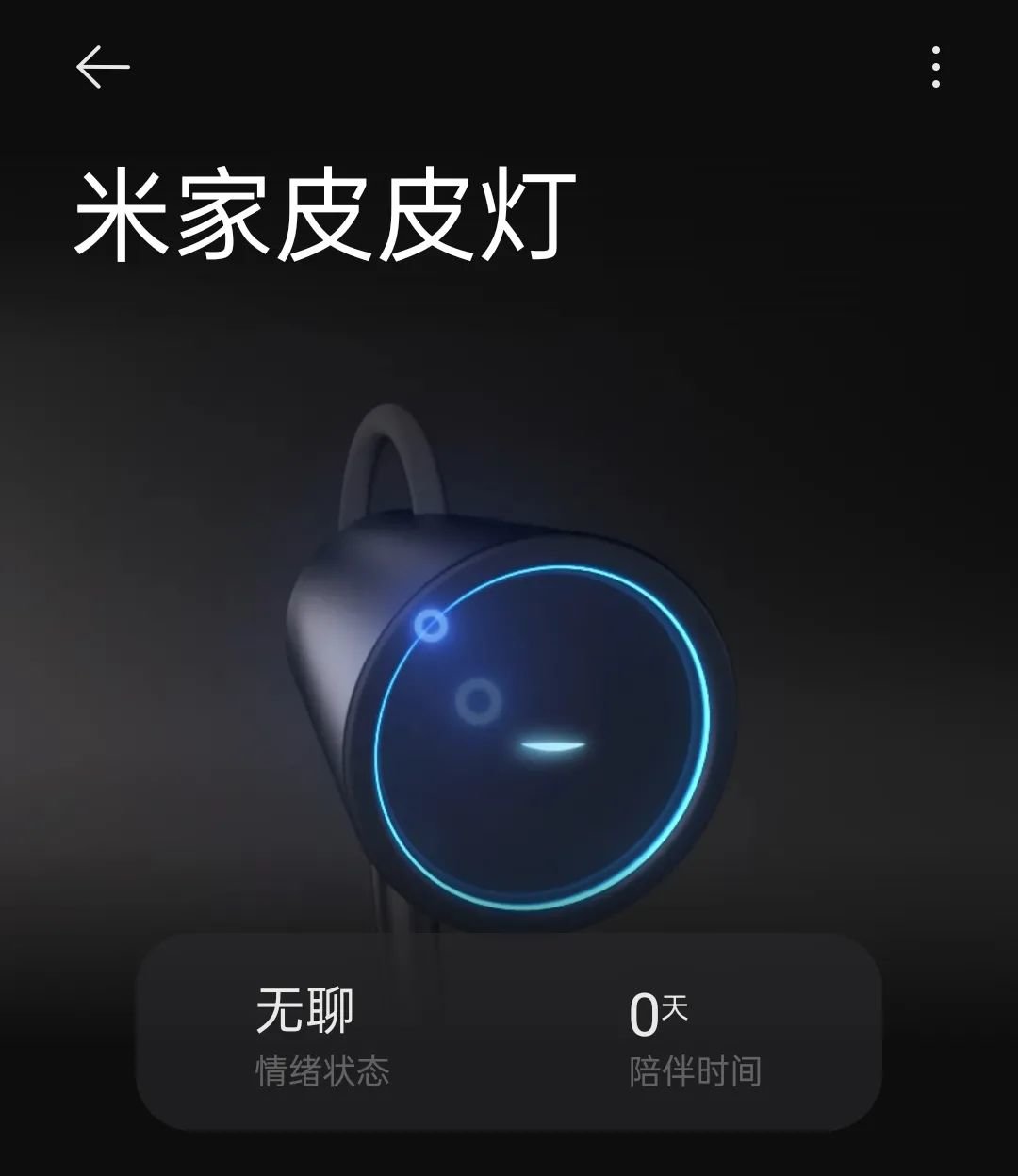Go back using the top arrow
This screenshot has width=1018, height=1176.
click(x=103, y=68)
